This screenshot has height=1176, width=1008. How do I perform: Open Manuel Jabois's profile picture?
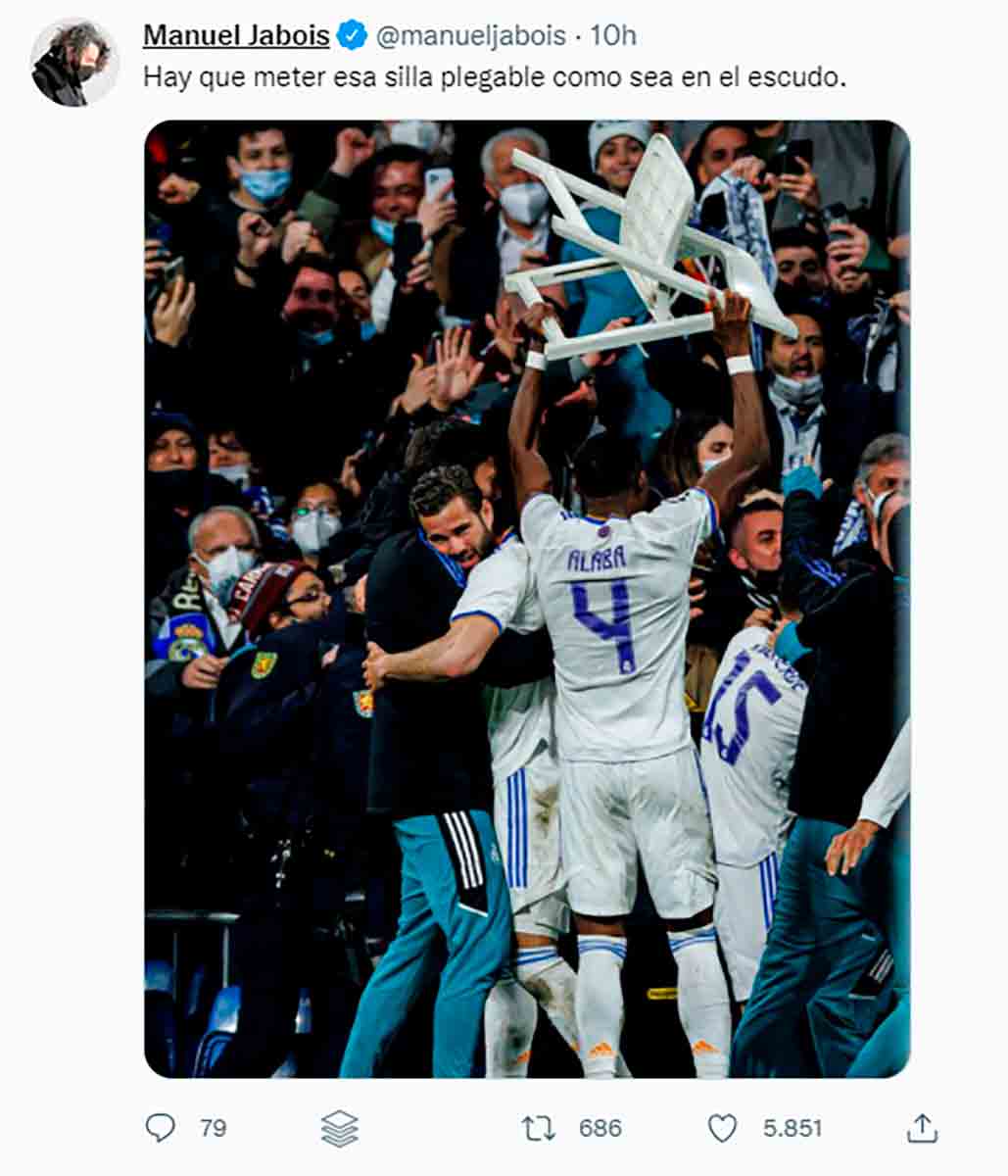click(73, 62)
